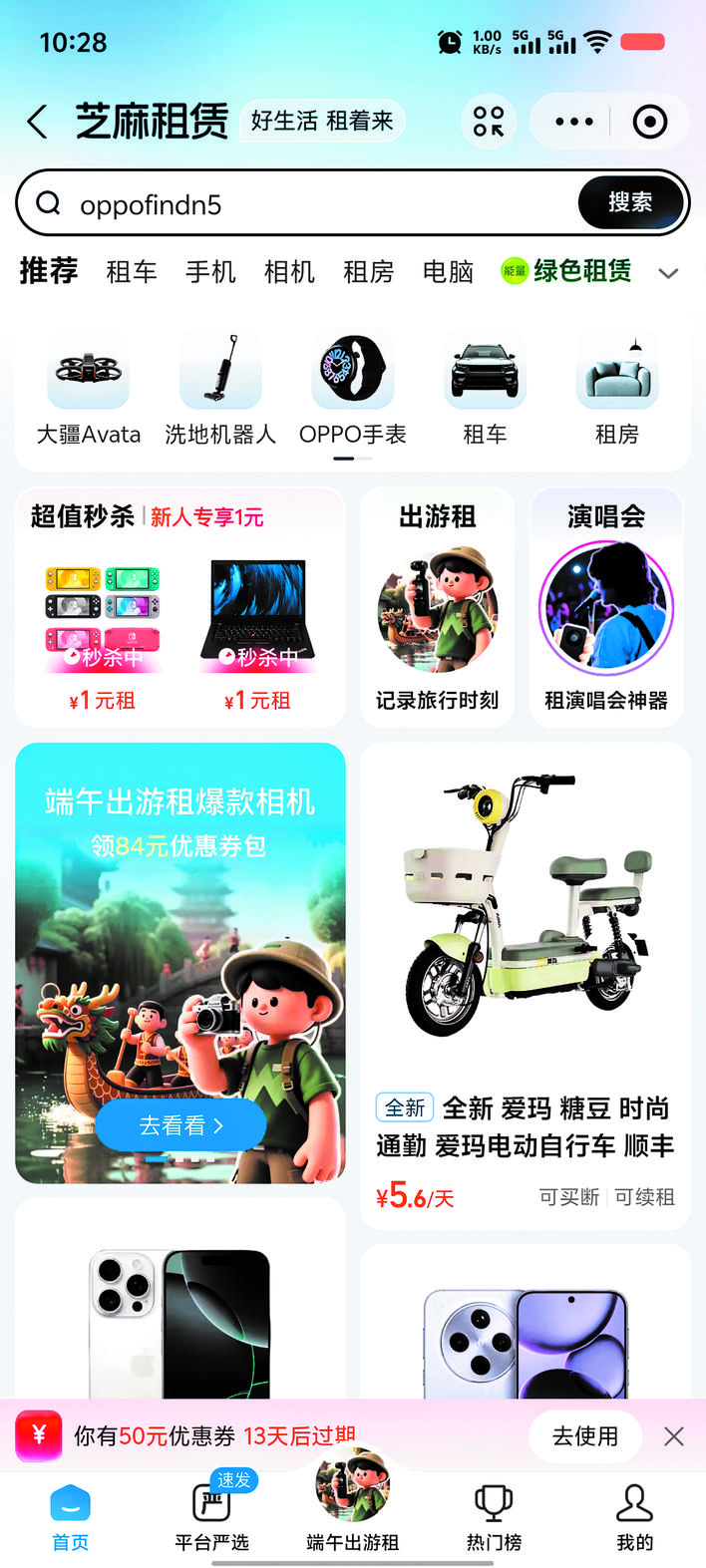
Task: Open OPPO手表 shortcut
Action: tap(353, 389)
